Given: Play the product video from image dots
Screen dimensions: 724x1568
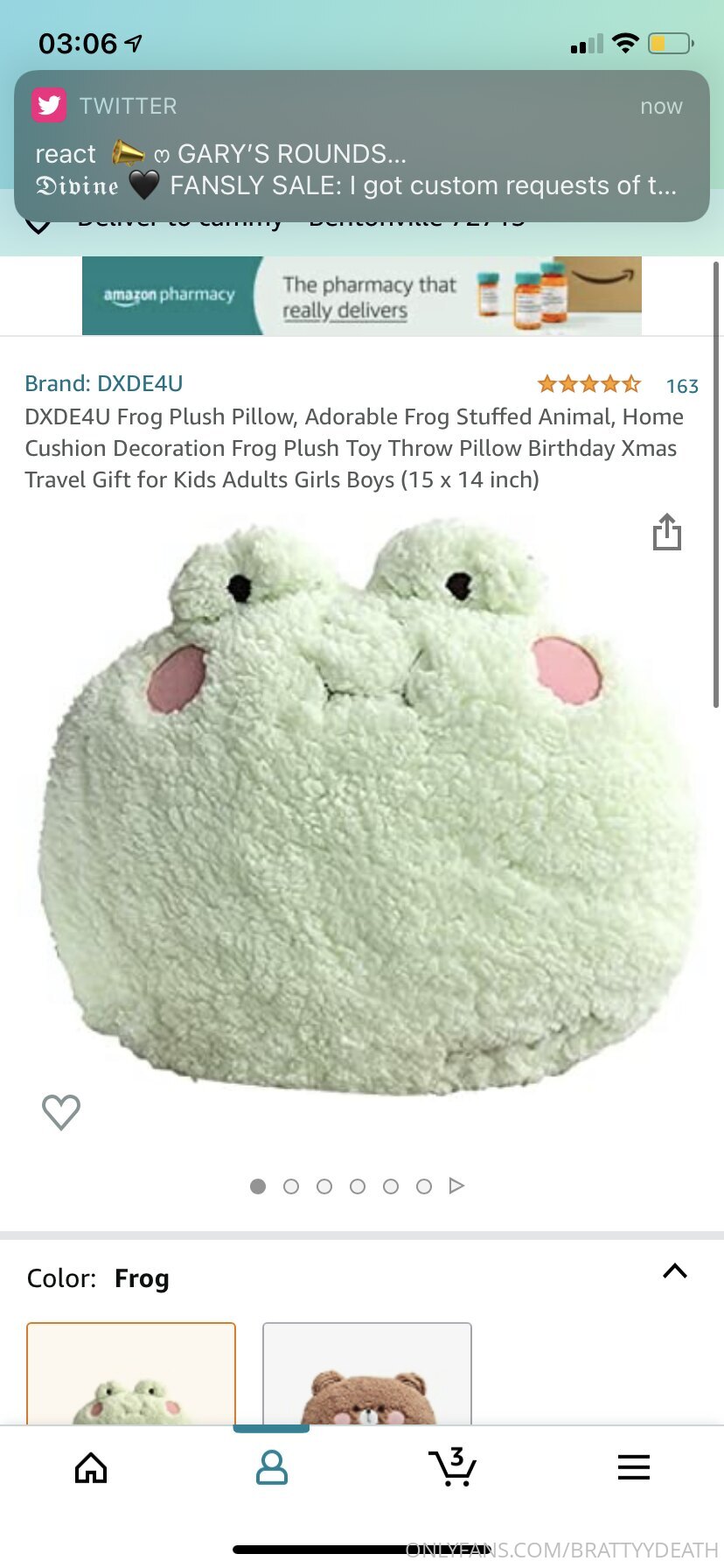Looking at the screenshot, I should (456, 1186).
